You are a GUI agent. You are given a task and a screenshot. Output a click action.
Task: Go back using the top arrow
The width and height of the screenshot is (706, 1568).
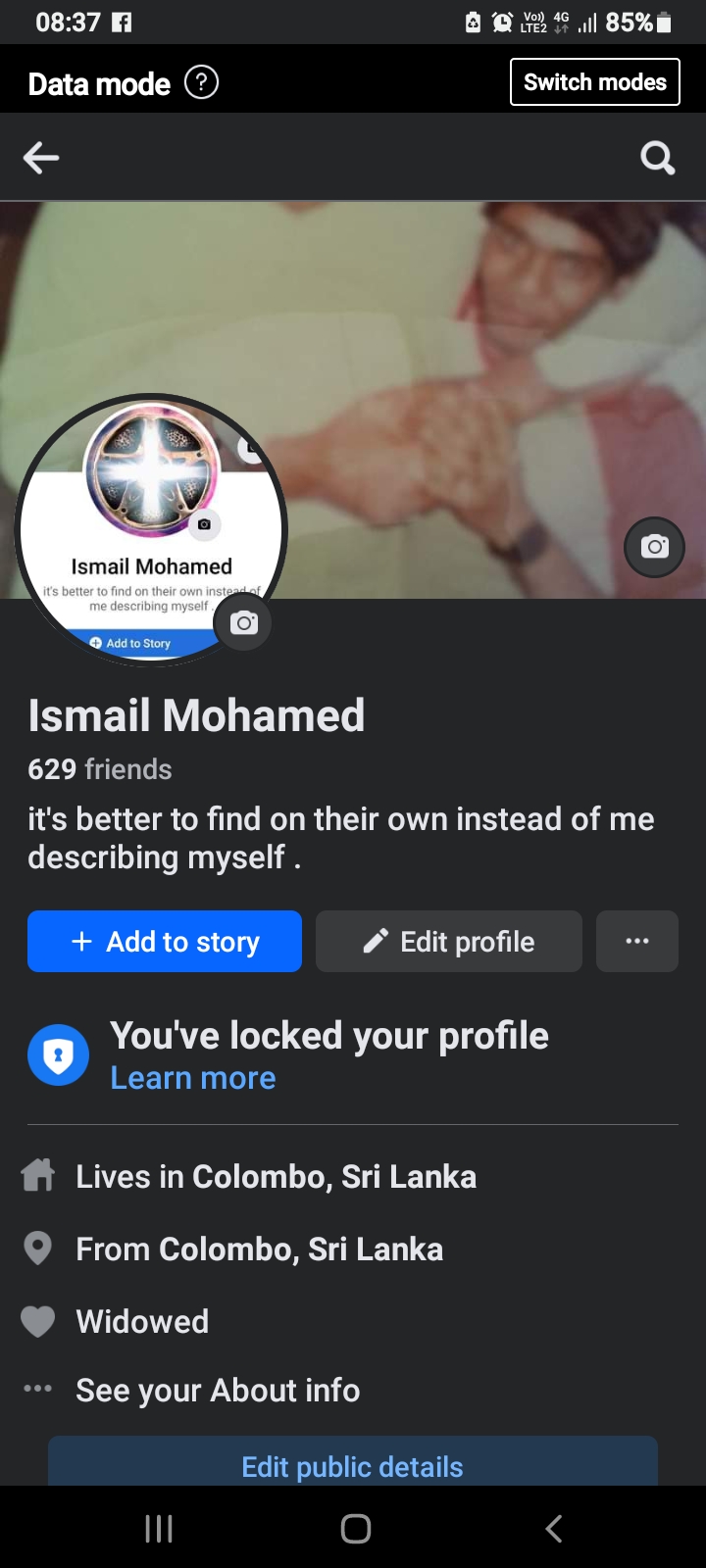pos(41,157)
